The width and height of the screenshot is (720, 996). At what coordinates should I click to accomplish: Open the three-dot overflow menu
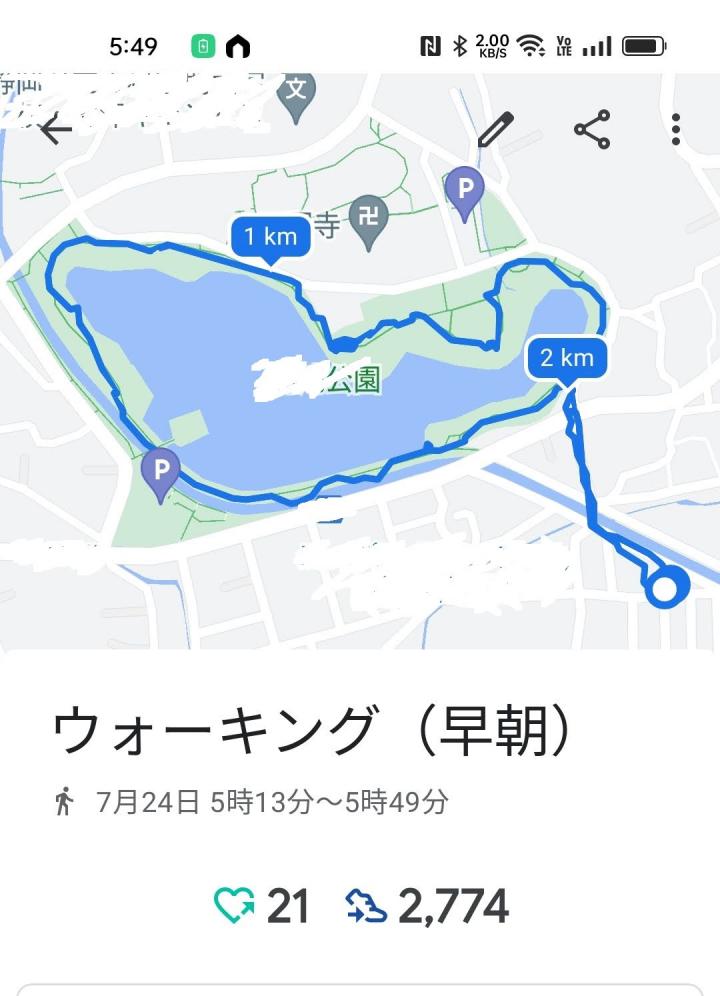tap(677, 130)
